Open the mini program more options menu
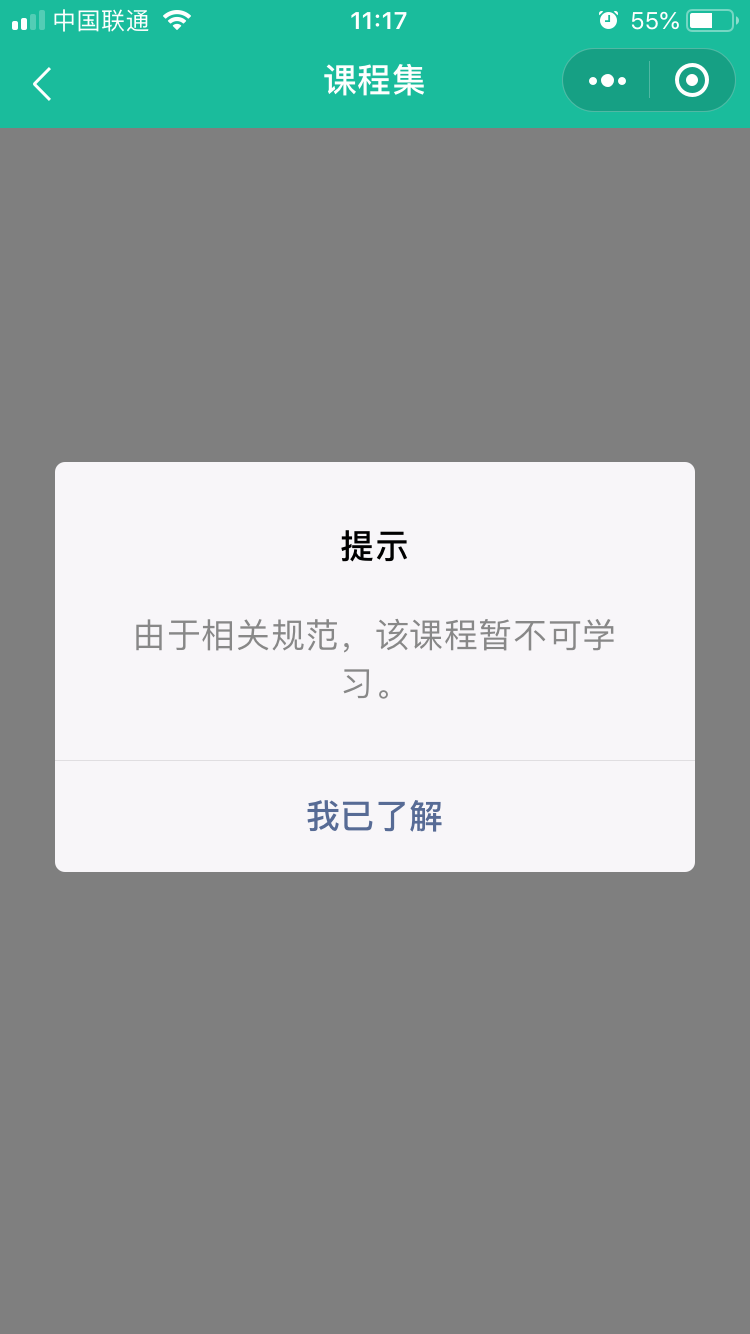750x1334 pixels. [607, 81]
